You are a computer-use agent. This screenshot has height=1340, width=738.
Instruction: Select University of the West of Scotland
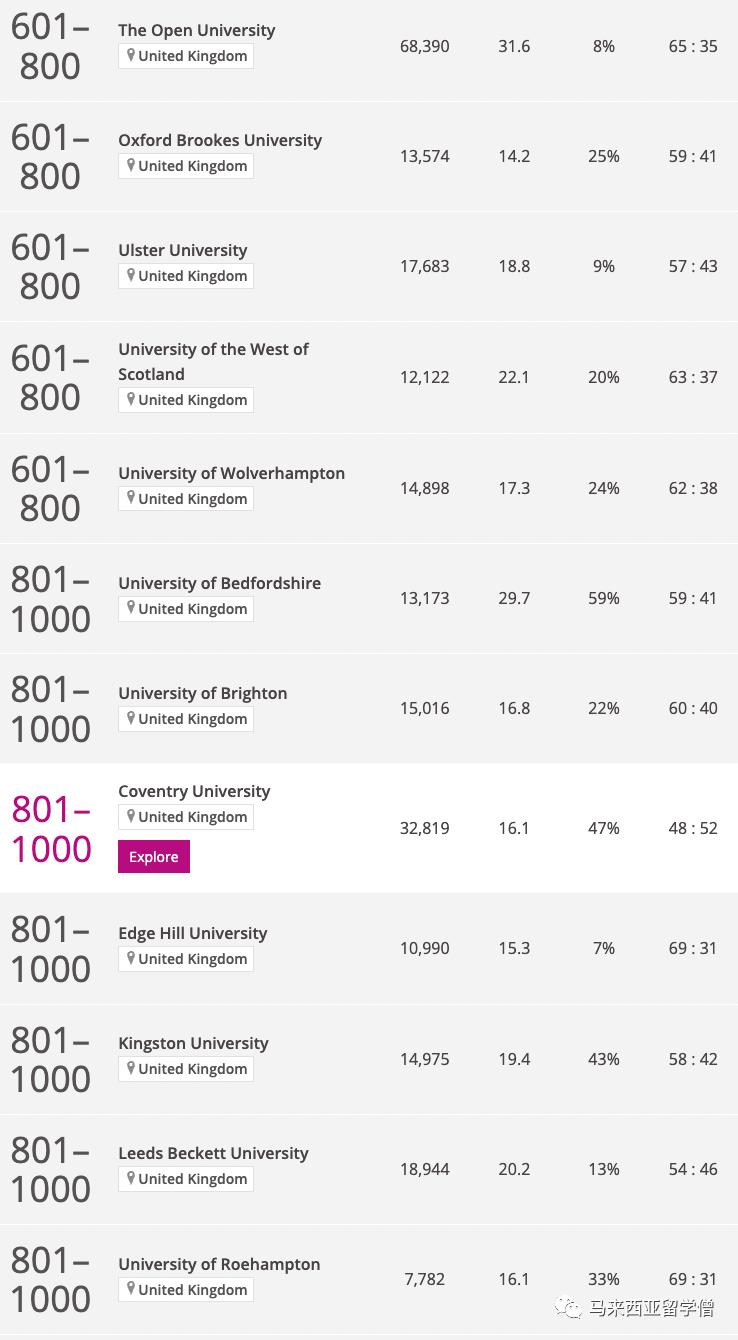pyautogui.click(x=213, y=360)
